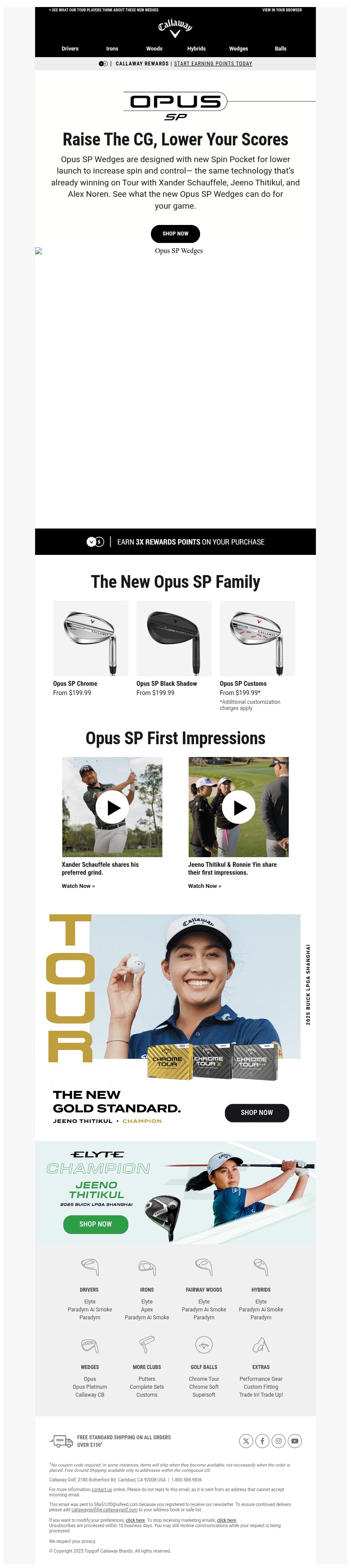Tap Start Earning Points Today link
The height and width of the screenshot is (1568, 351).
pos(213,64)
